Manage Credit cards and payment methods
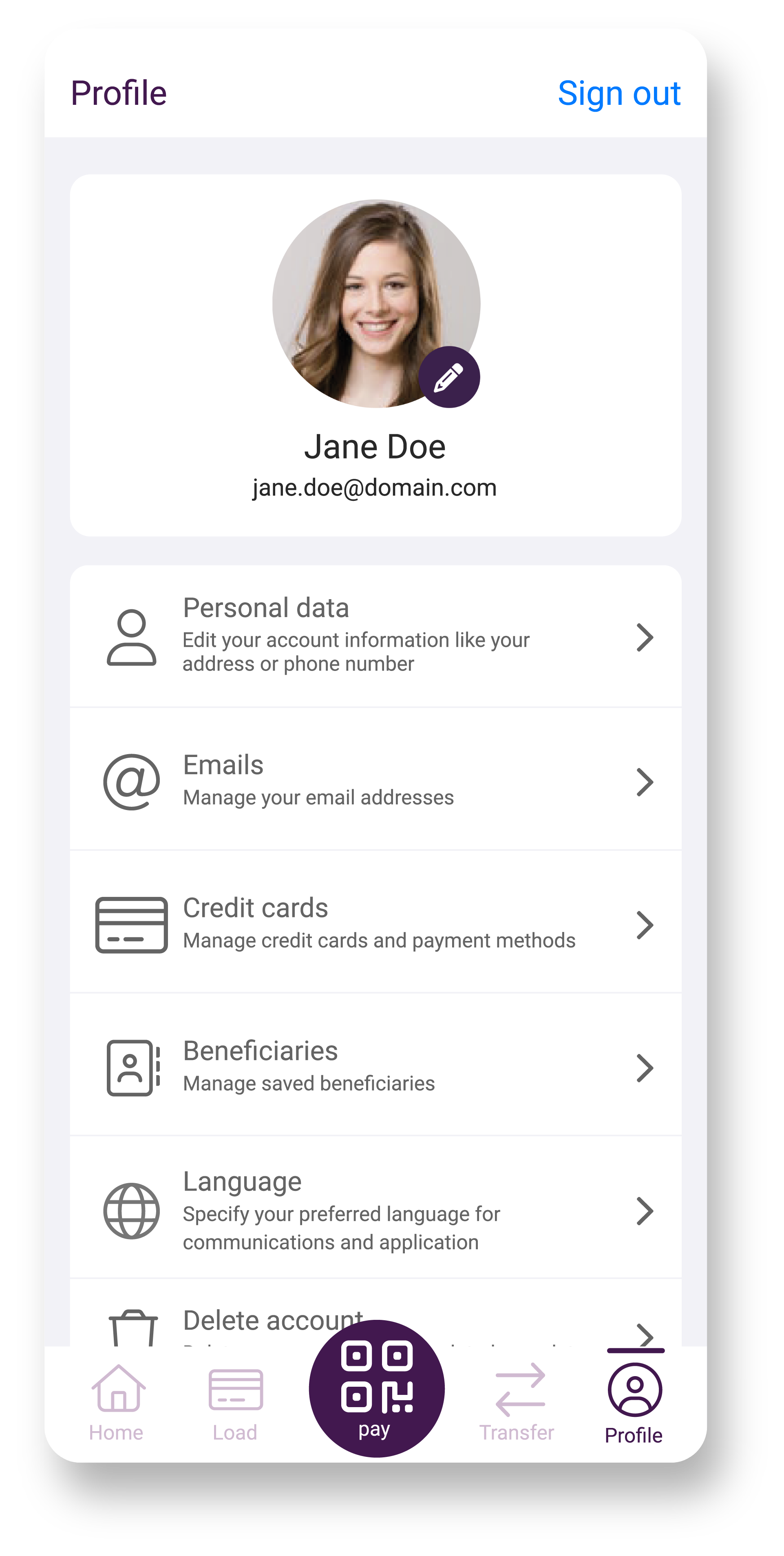784x1556 pixels. [x=375, y=923]
